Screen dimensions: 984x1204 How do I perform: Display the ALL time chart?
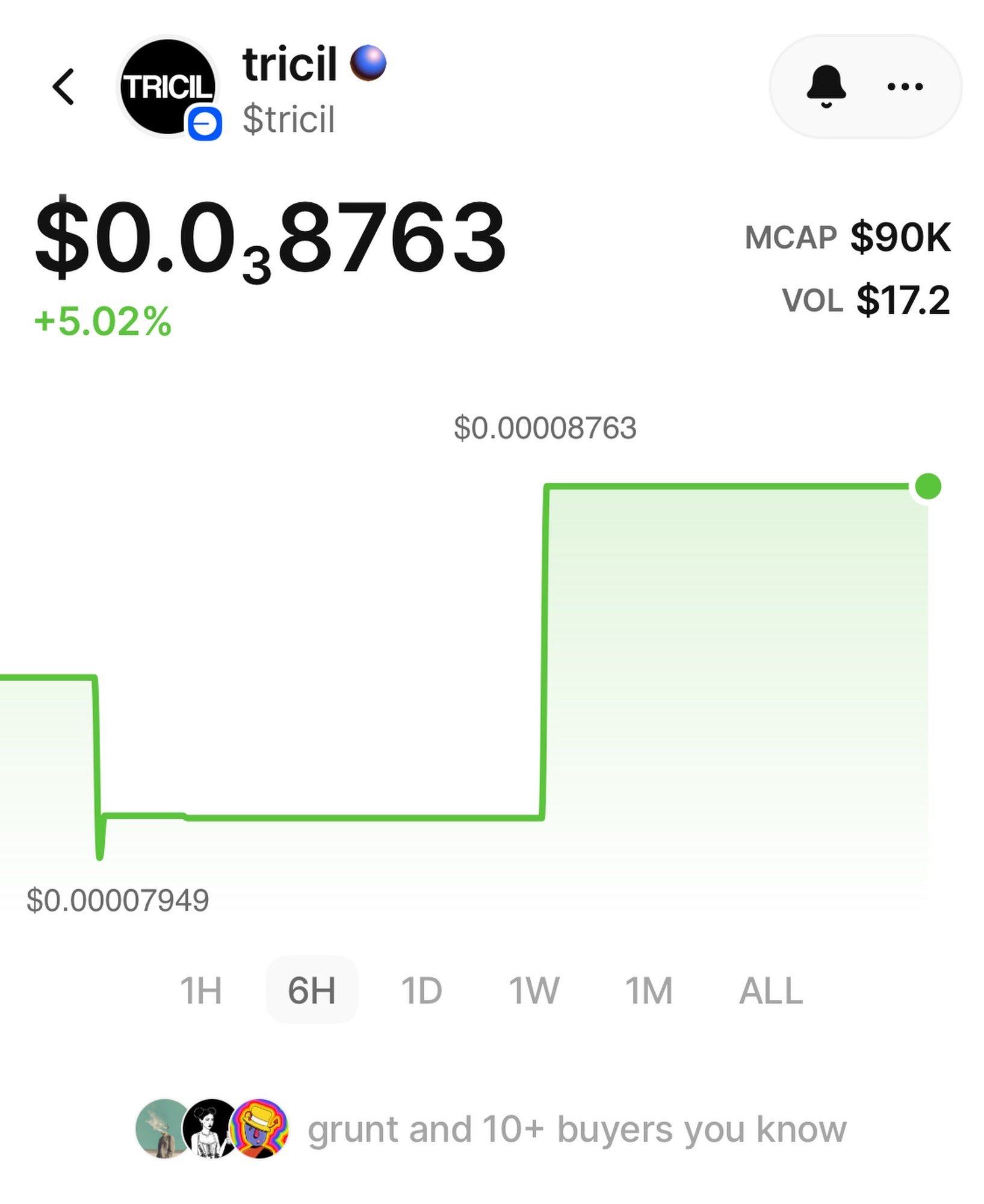[771, 990]
